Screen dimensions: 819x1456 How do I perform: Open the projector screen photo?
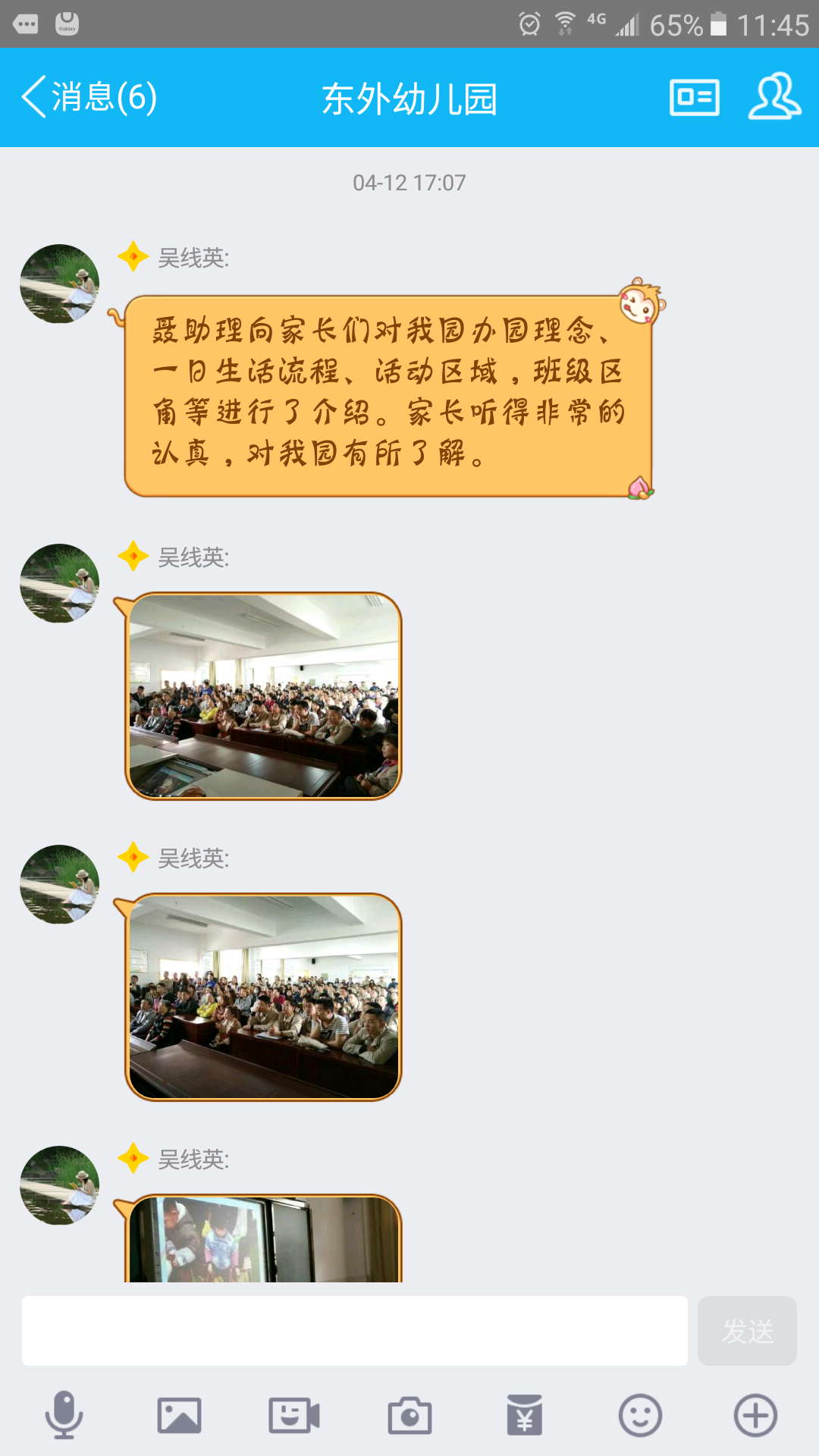pyautogui.click(x=264, y=1239)
